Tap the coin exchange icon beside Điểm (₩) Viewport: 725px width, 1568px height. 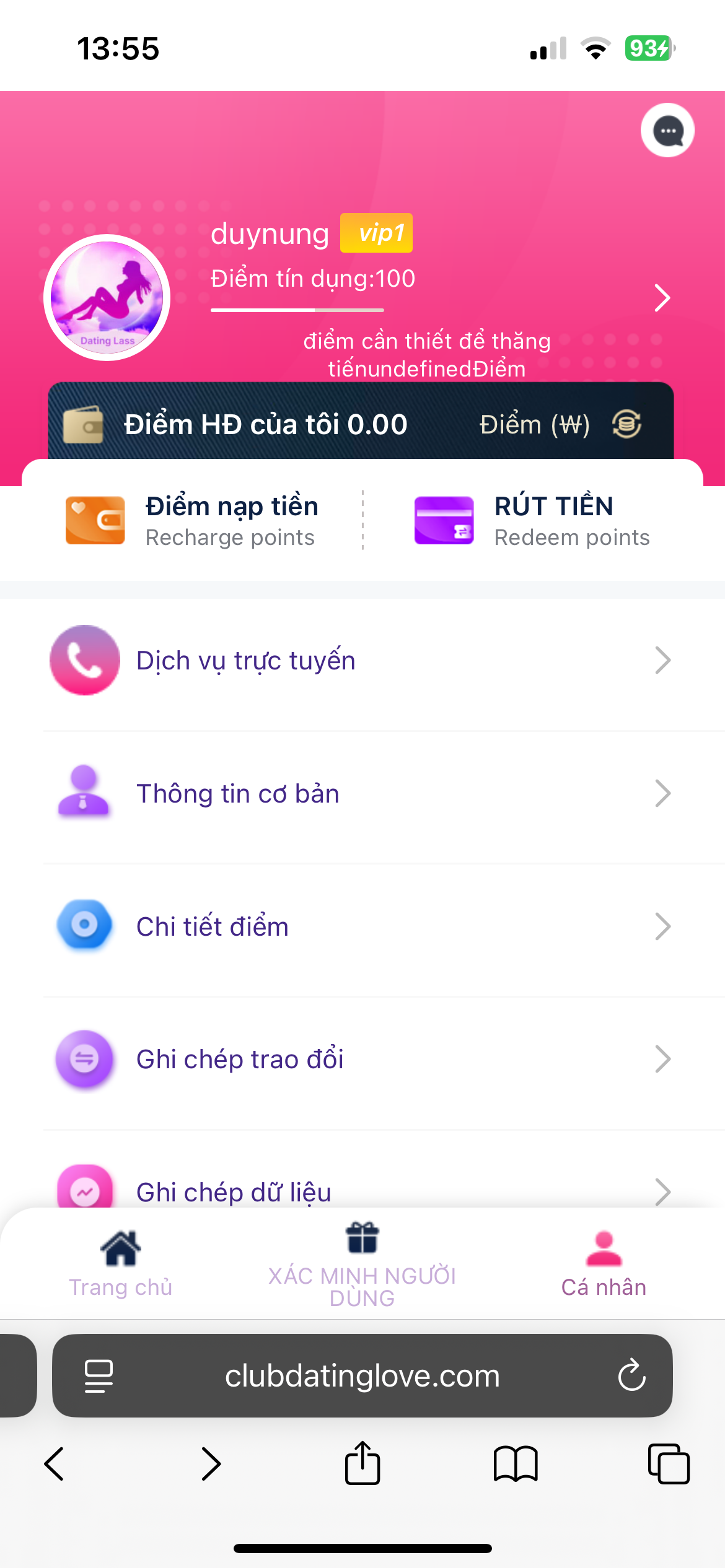tap(626, 425)
